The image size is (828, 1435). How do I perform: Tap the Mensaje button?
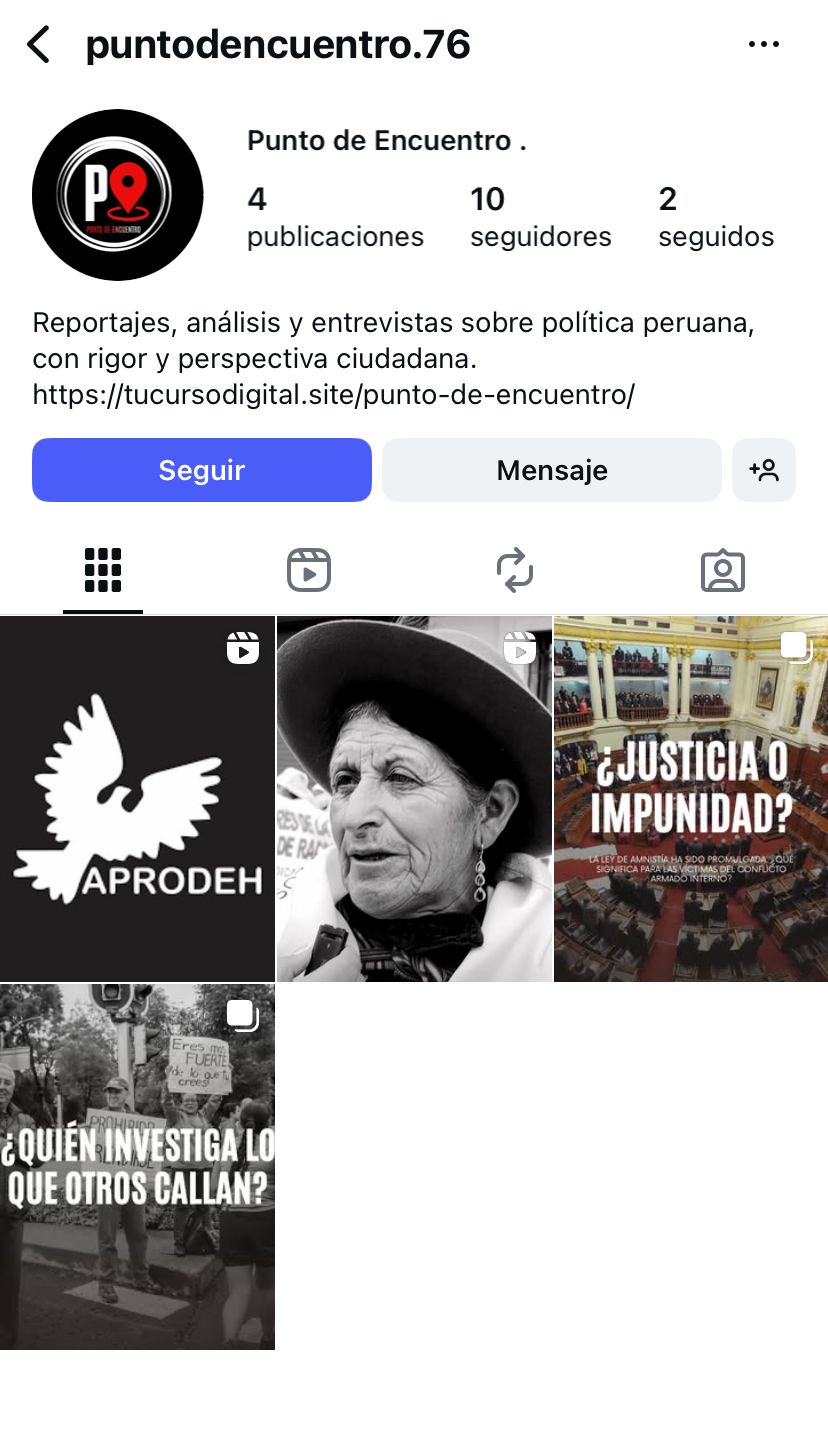coord(552,470)
